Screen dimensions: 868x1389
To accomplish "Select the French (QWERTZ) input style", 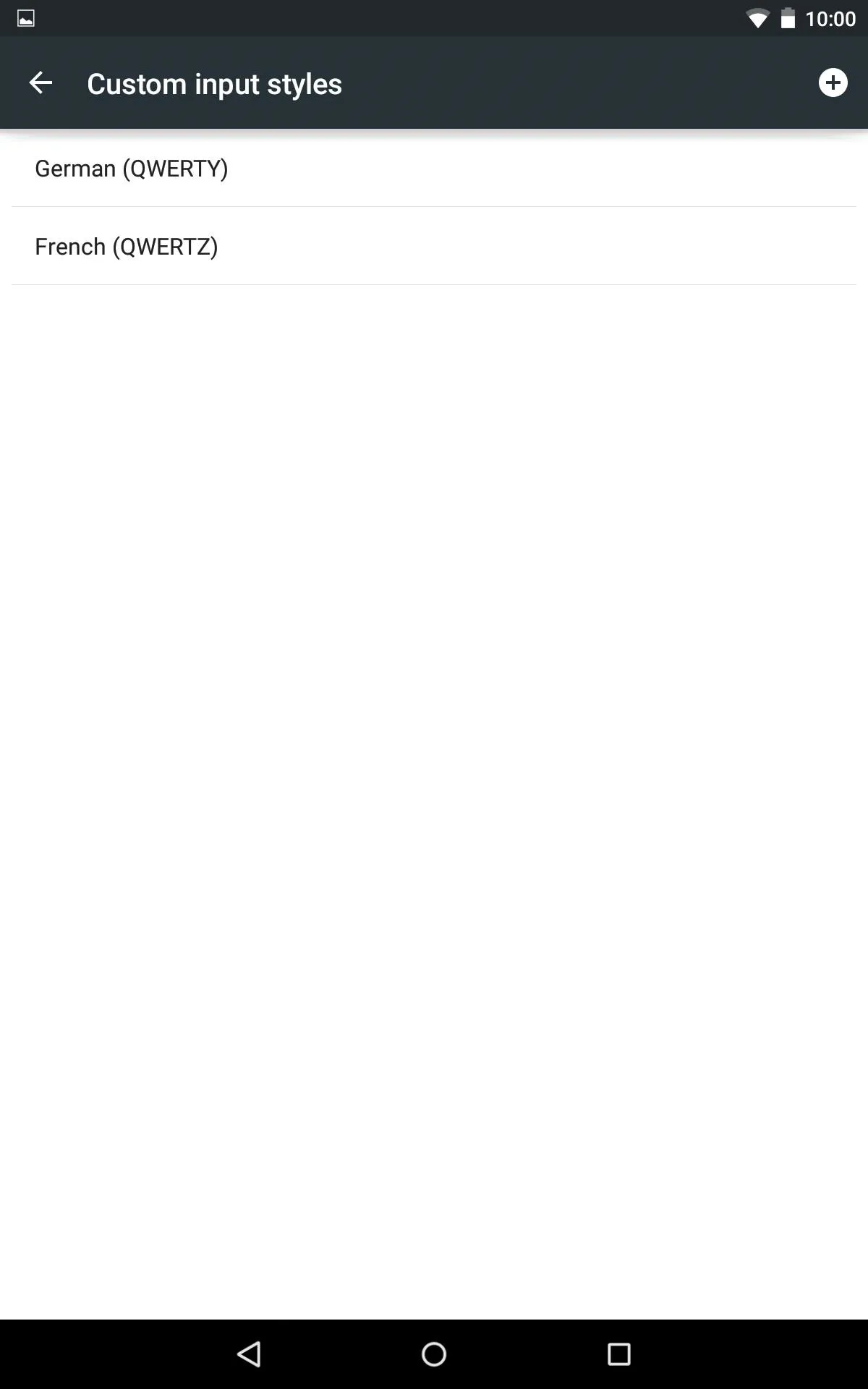I will click(x=434, y=247).
